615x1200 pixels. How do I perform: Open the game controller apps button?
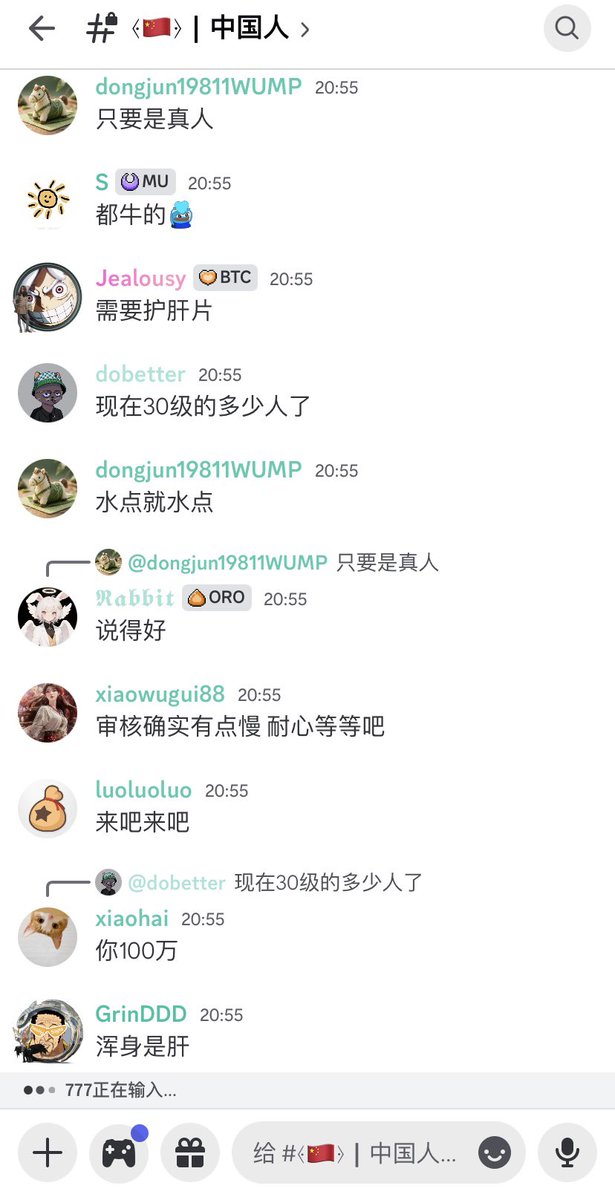118,1153
